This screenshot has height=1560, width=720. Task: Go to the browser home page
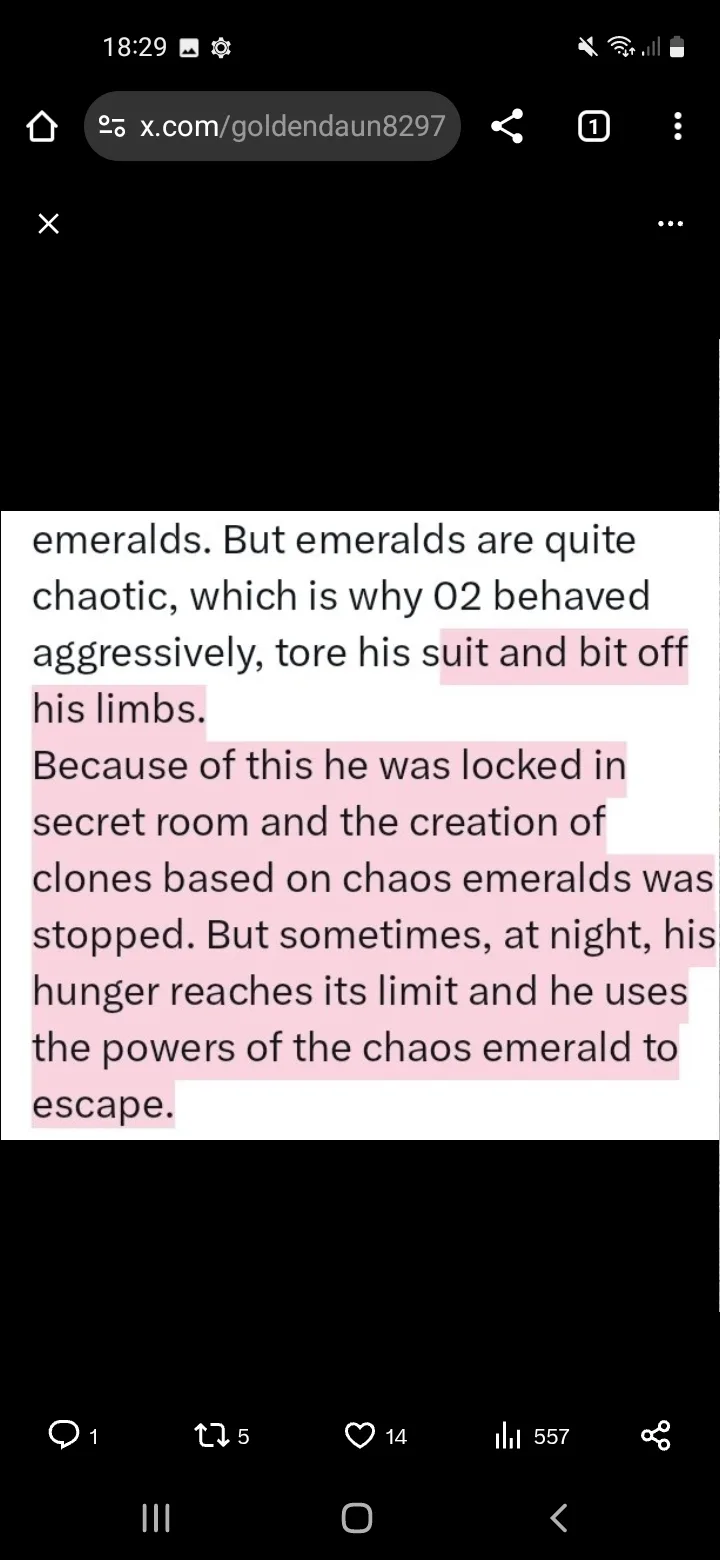click(41, 127)
